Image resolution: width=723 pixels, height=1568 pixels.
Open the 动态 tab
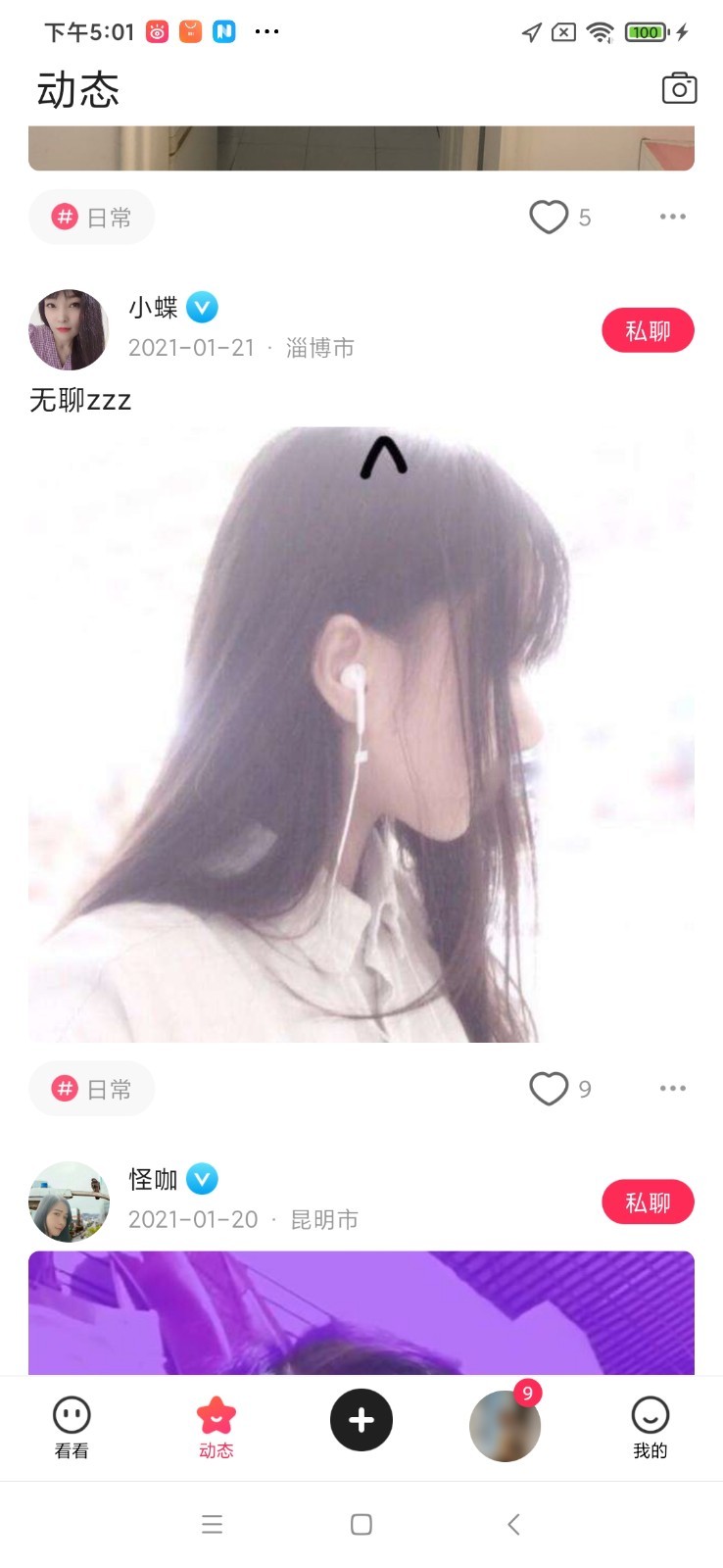pos(216,1428)
